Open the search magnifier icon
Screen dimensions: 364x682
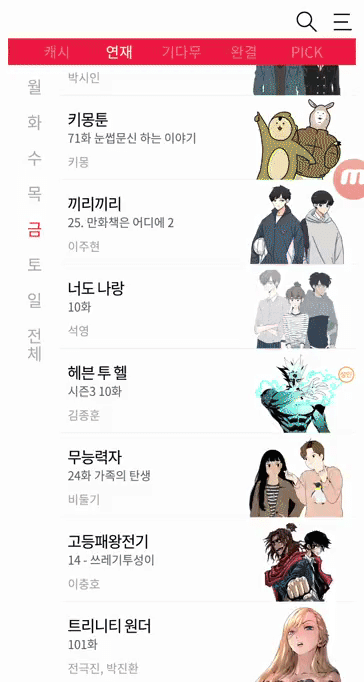(306, 21)
